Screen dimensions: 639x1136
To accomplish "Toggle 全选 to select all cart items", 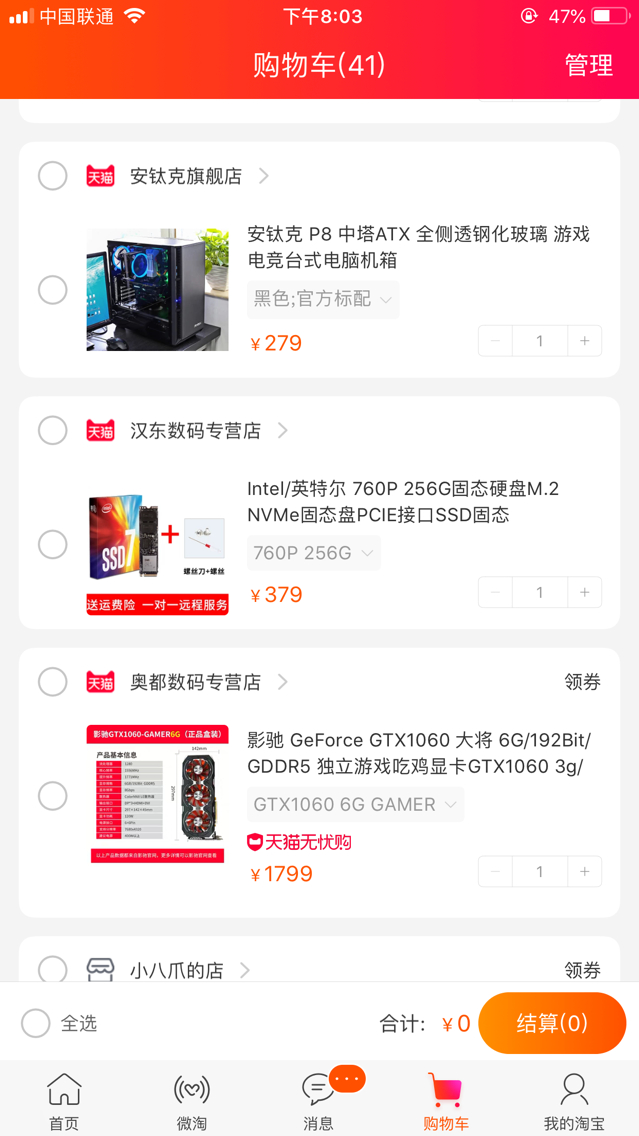I will click(37, 1023).
